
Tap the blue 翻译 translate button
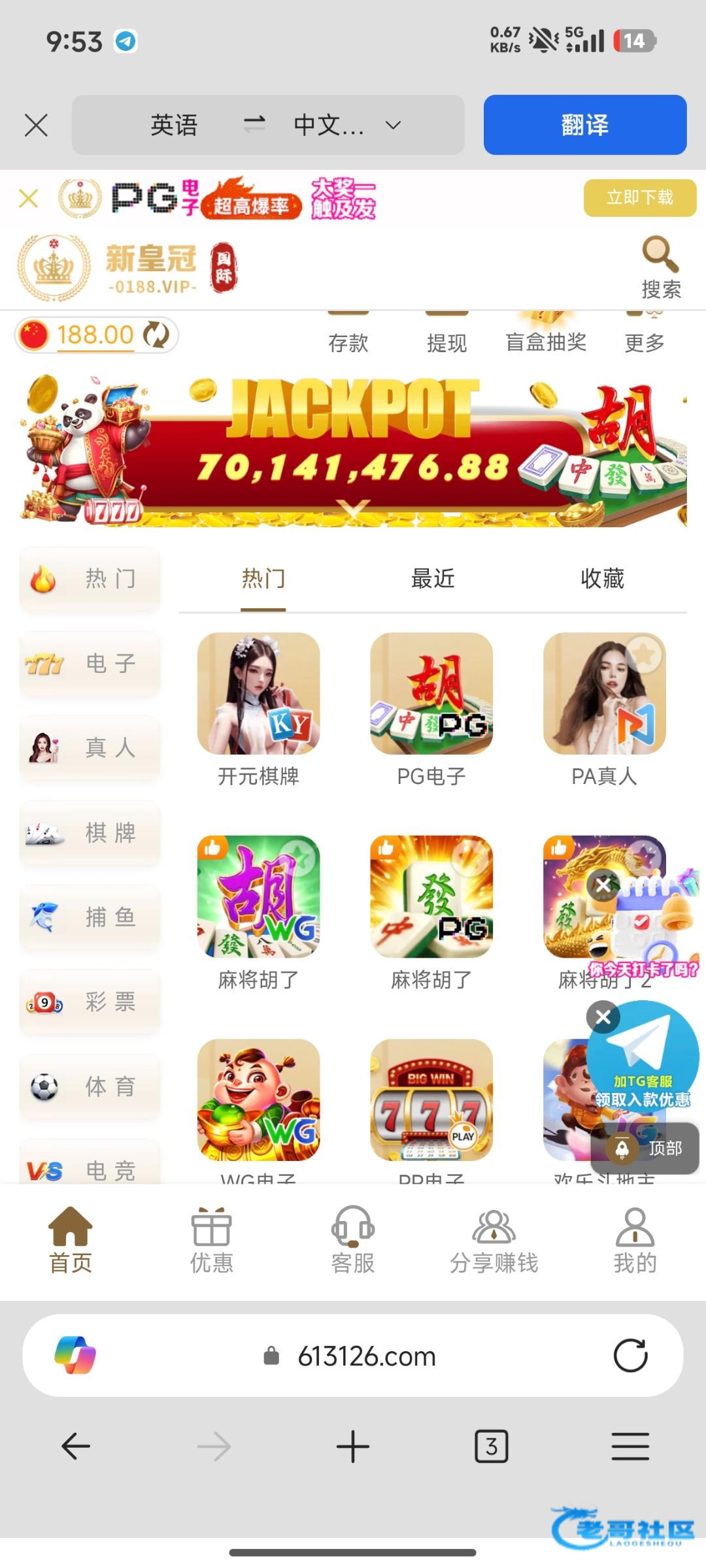[x=584, y=125]
